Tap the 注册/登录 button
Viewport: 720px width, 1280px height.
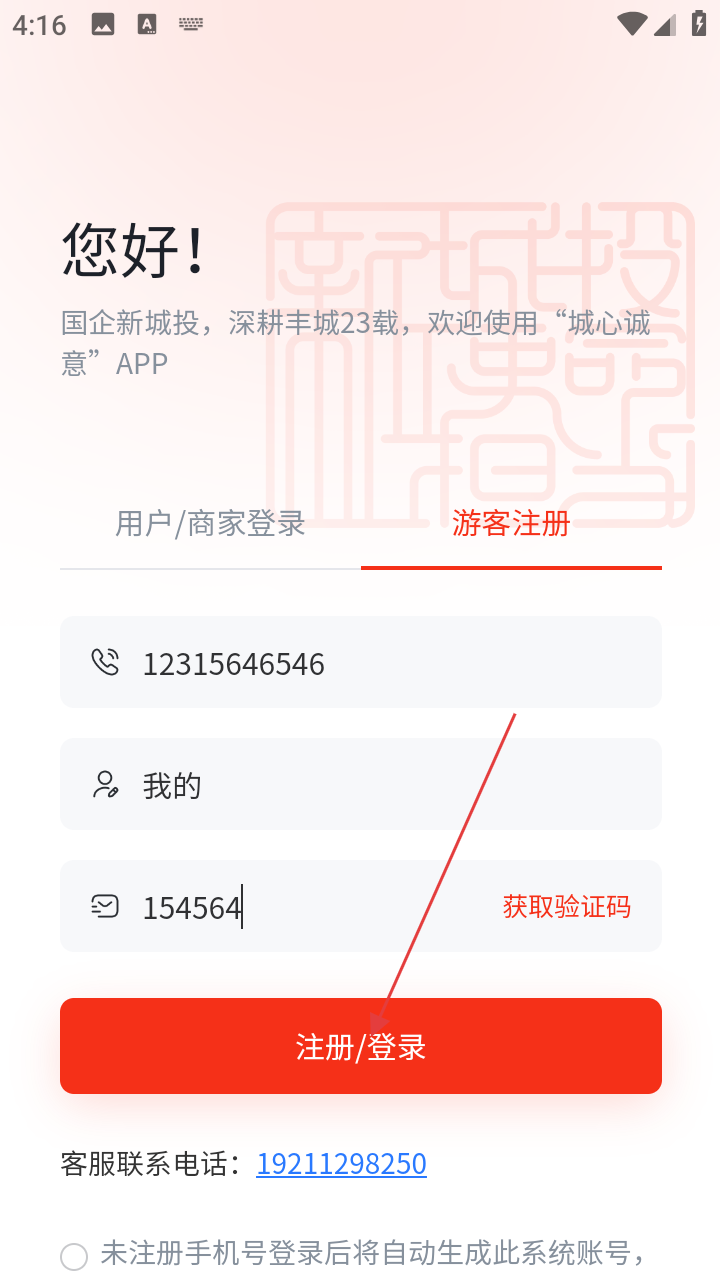coord(360,1046)
